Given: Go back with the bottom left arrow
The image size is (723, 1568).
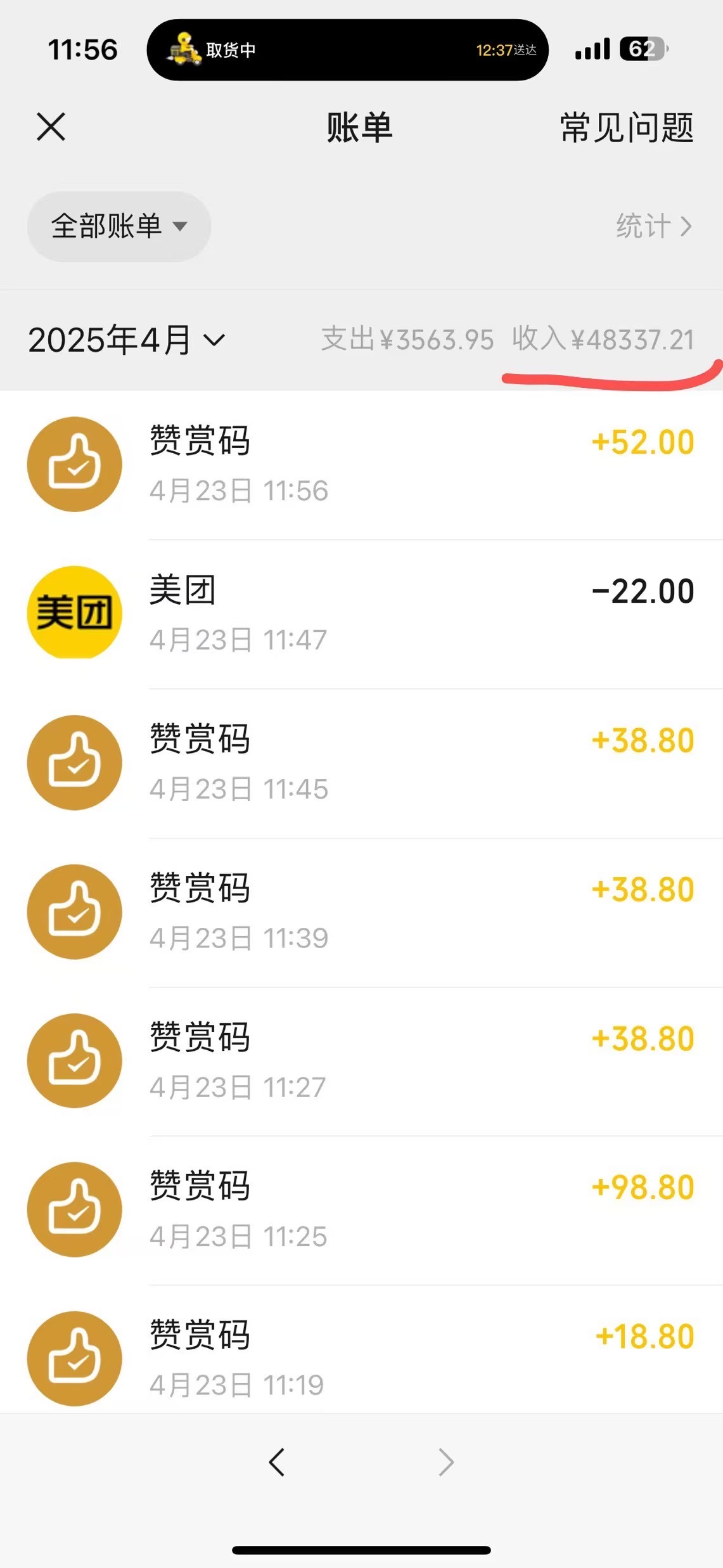Looking at the screenshot, I should point(277,1462).
